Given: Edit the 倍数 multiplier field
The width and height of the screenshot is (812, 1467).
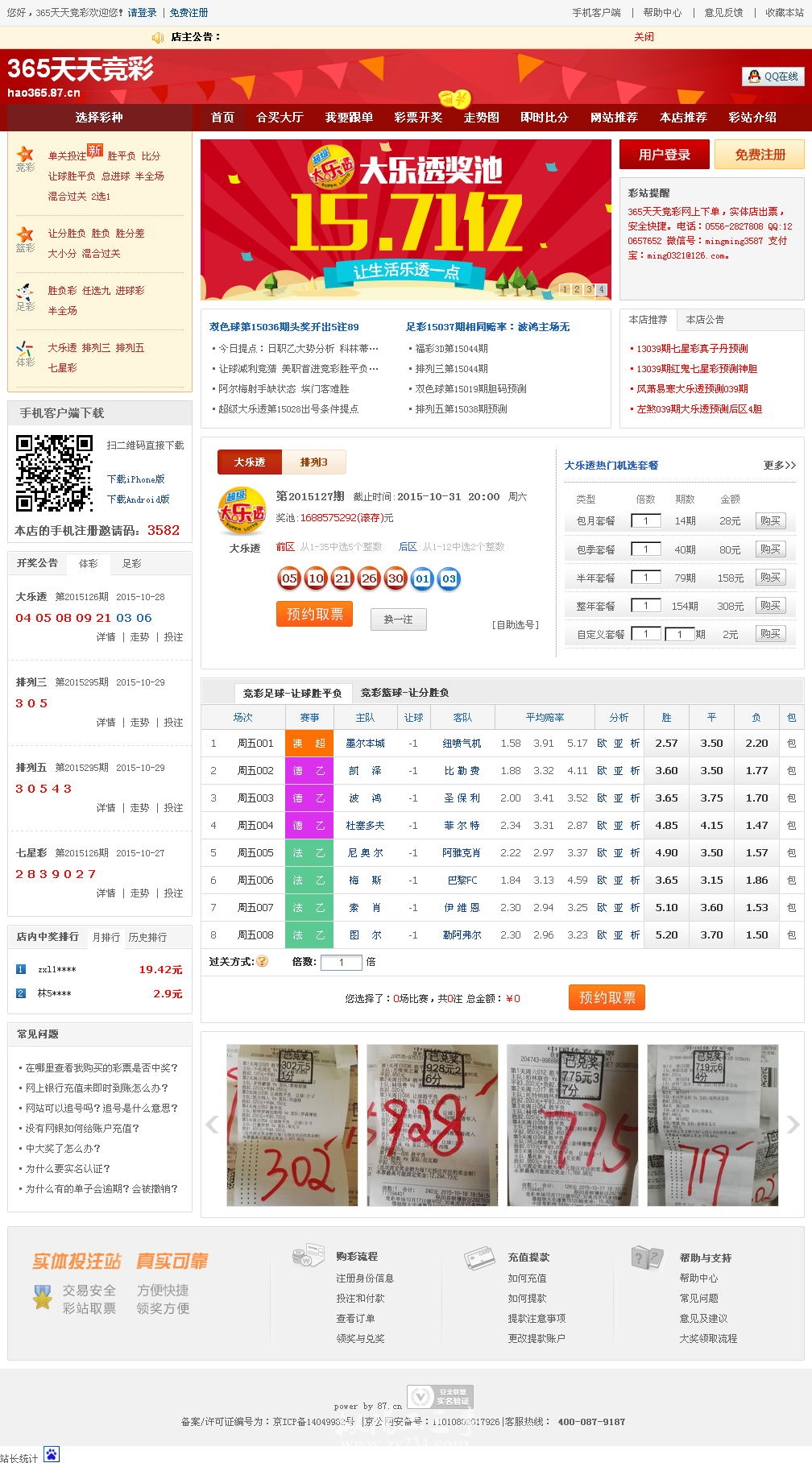Looking at the screenshot, I should [x=341, y=962].
